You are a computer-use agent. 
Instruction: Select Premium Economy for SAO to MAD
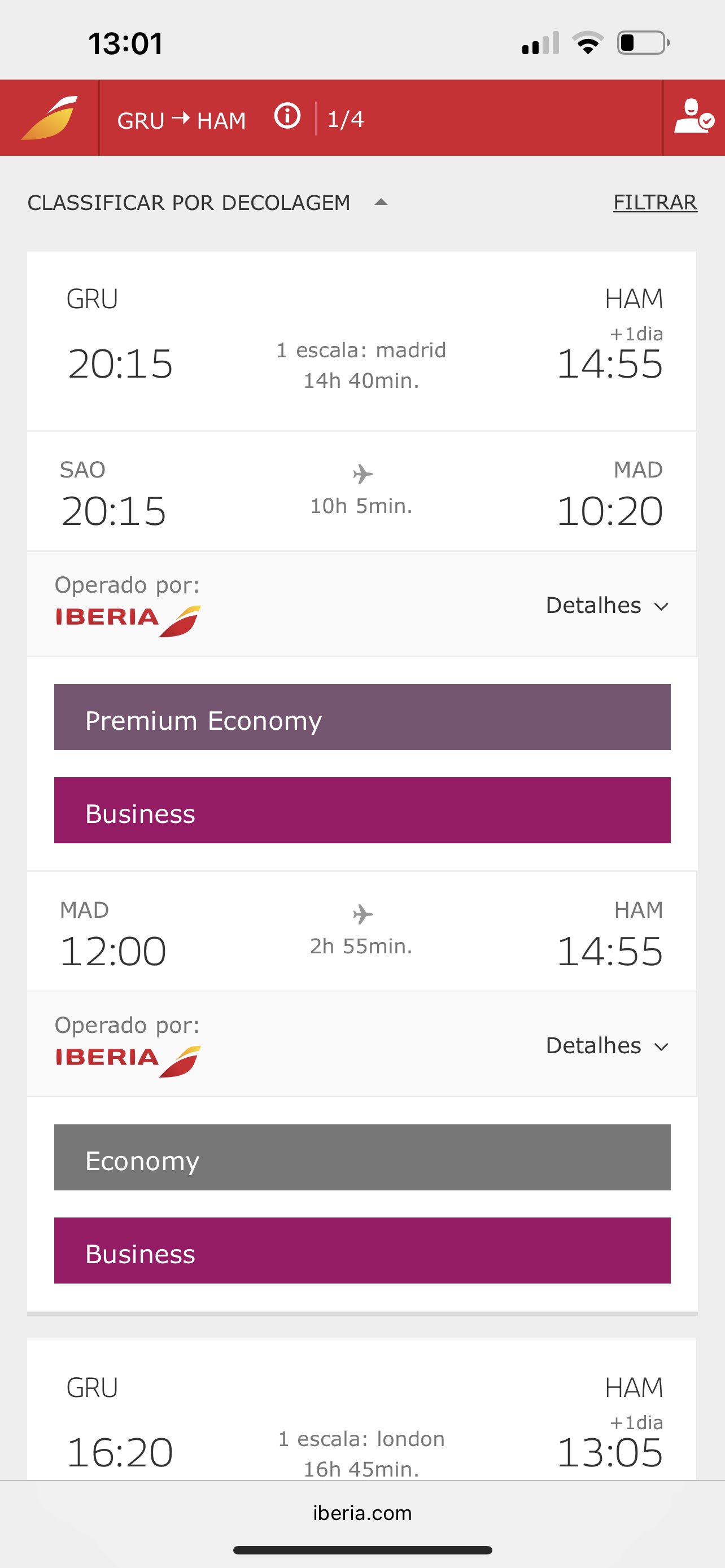click(362, 717)
